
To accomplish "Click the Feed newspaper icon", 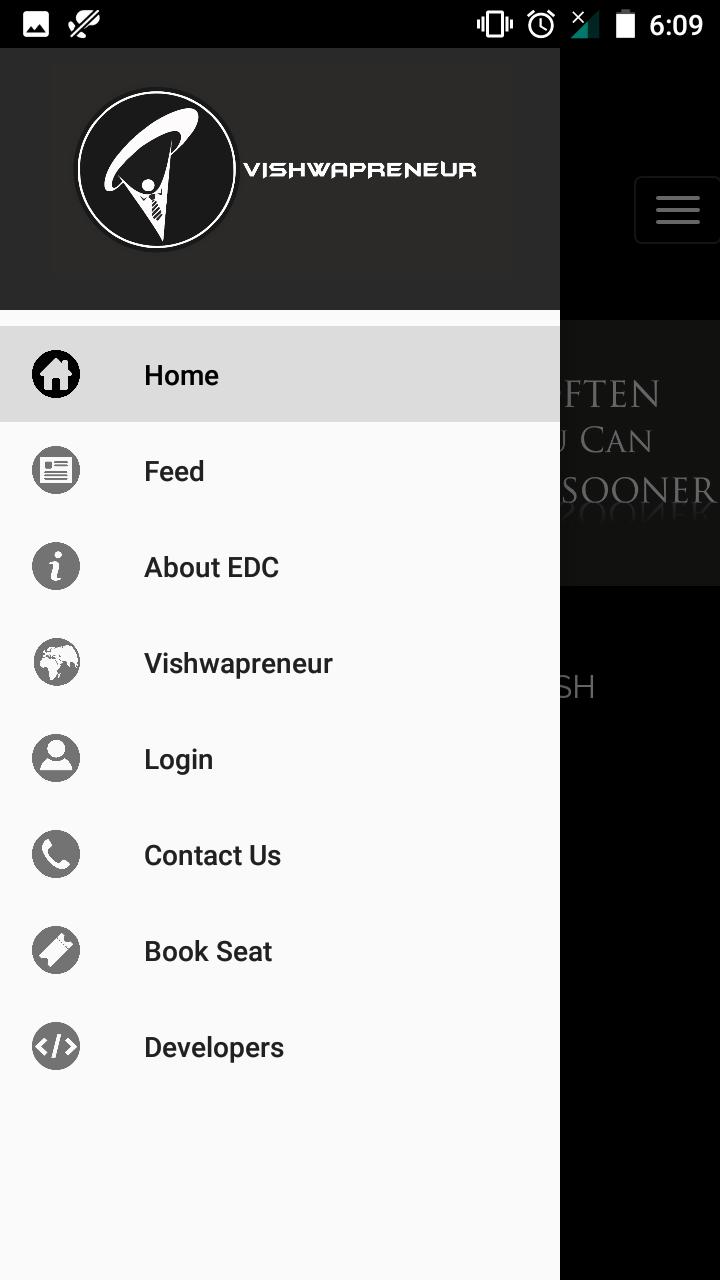I will click(56, 470).
